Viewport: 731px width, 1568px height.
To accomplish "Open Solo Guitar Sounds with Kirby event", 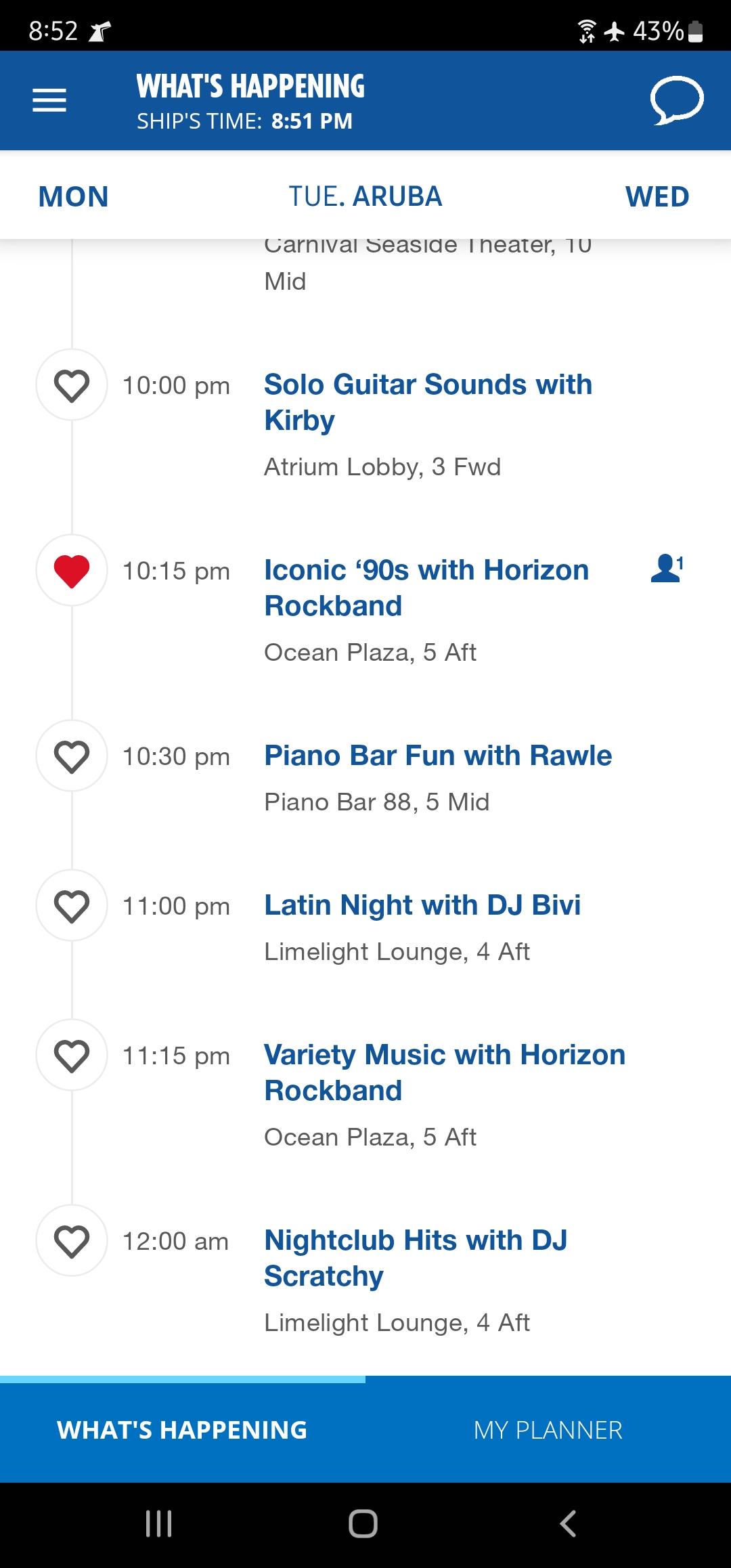I will [428, 402].
